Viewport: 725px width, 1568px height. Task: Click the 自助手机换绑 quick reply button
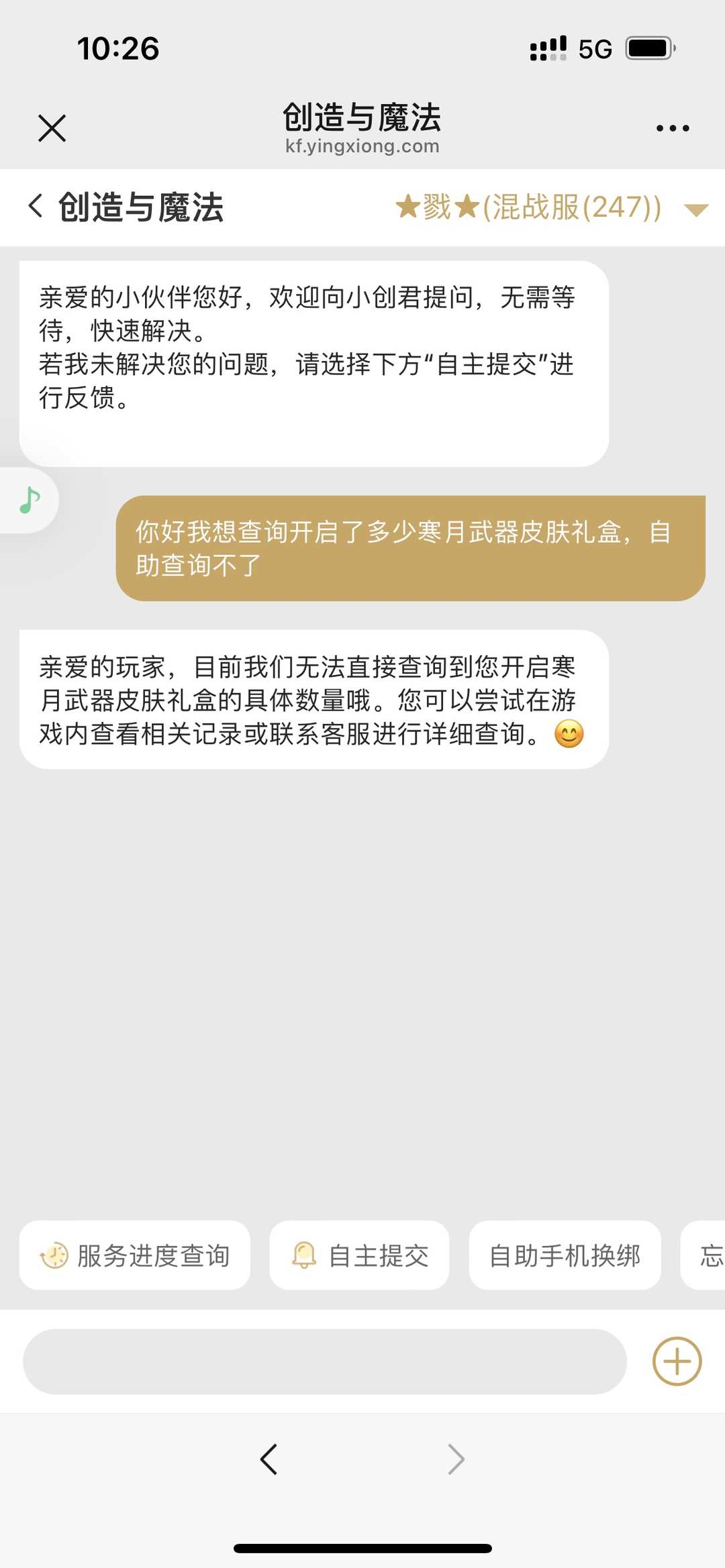coord(566,1255)
